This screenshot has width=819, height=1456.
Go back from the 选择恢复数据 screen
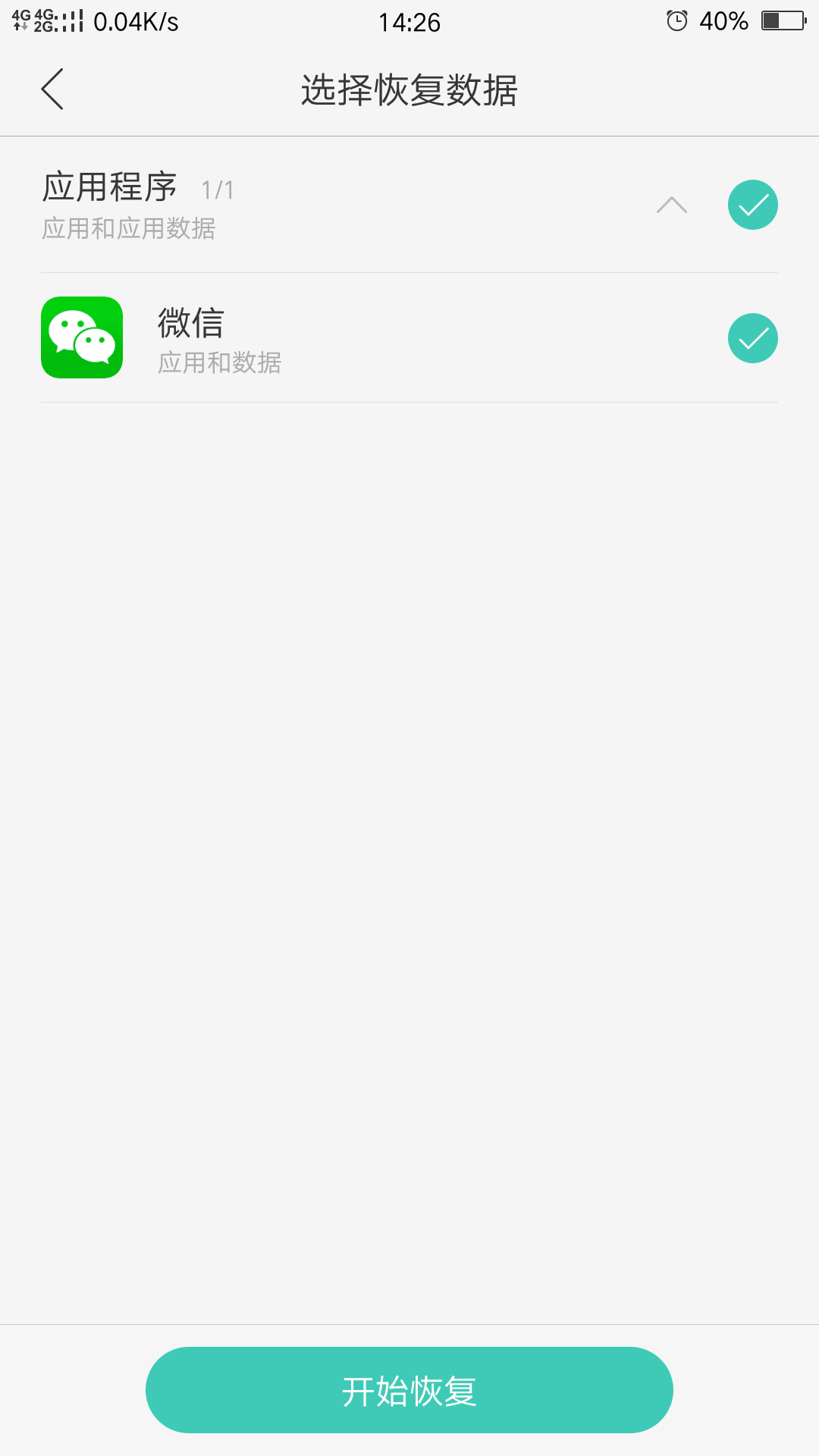[52, 89]
